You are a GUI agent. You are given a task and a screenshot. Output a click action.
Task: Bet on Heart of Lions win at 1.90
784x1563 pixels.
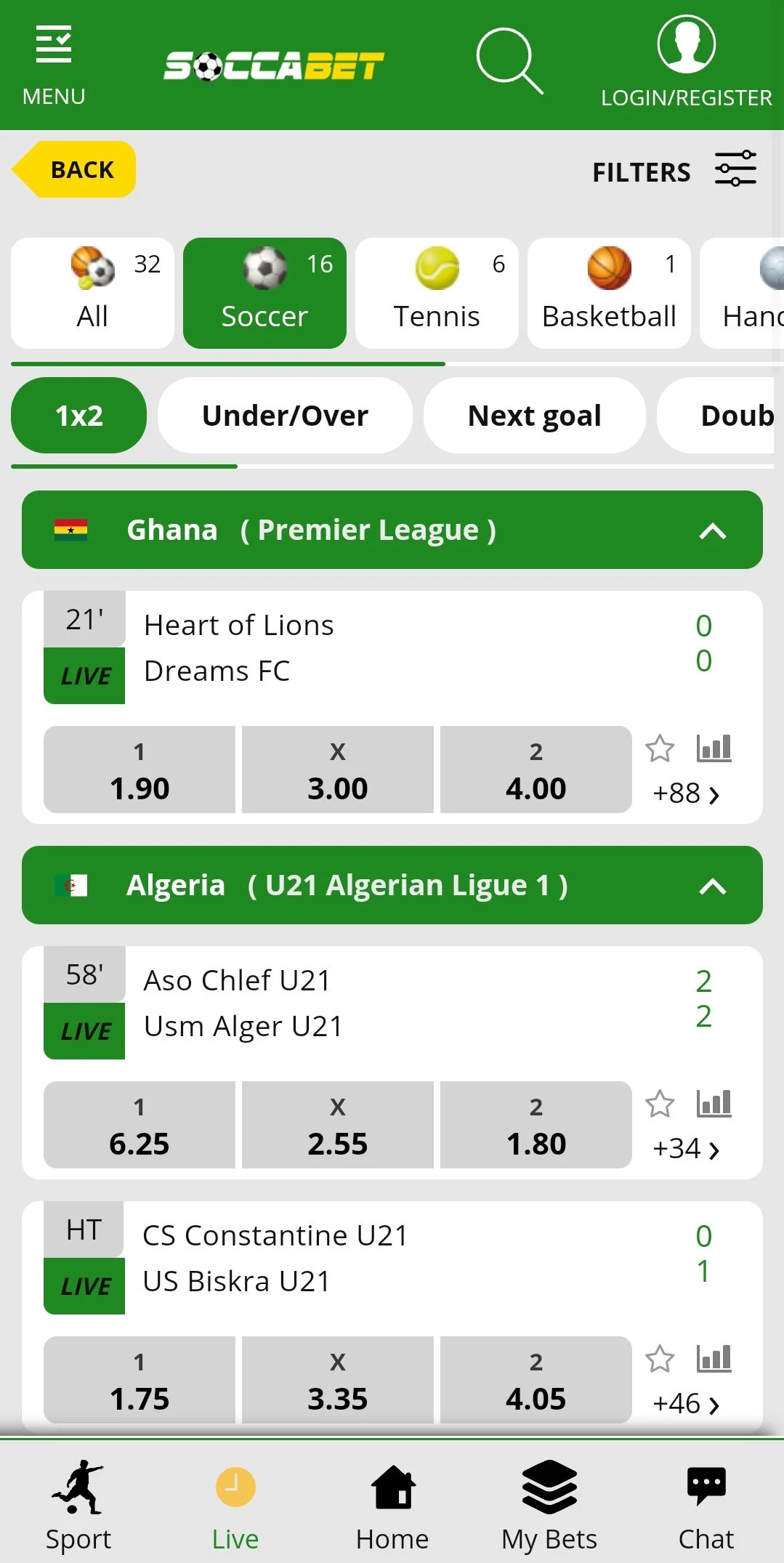click(x=140, y=770)
